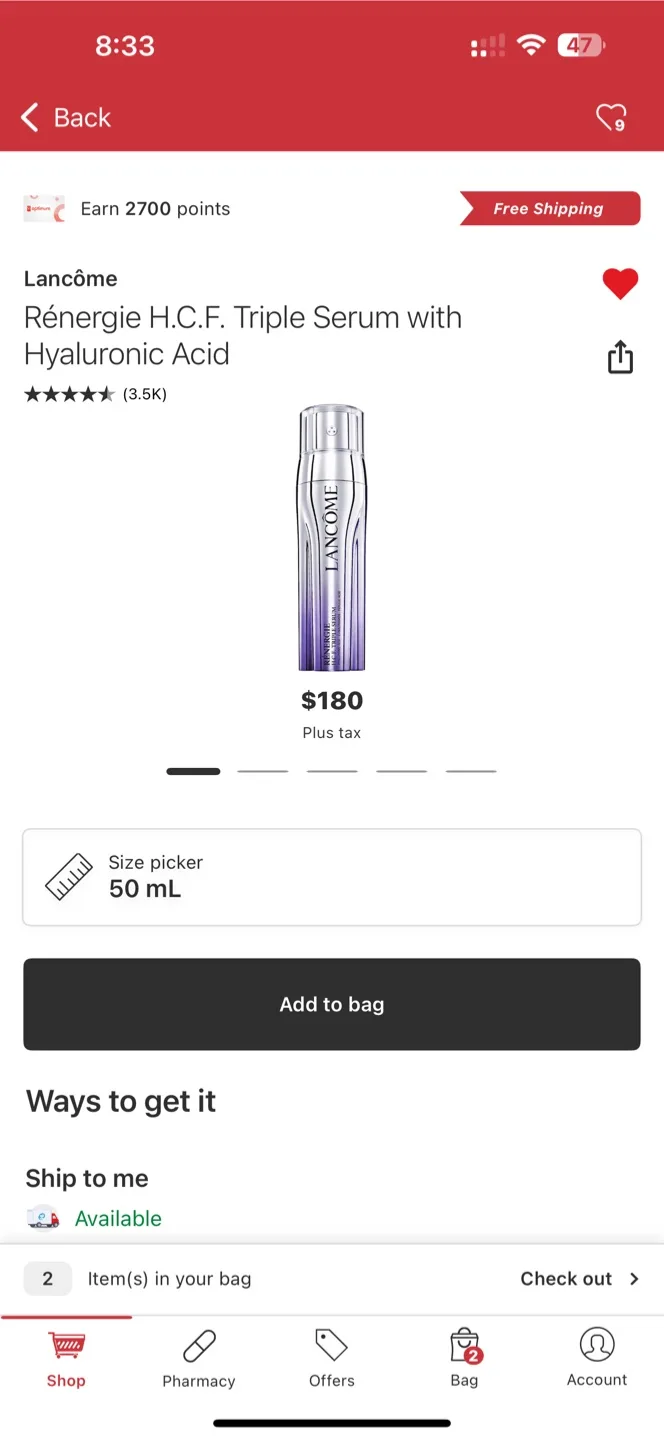
Task: Open the wishlist heart in the header
Action: click(610, 118)
